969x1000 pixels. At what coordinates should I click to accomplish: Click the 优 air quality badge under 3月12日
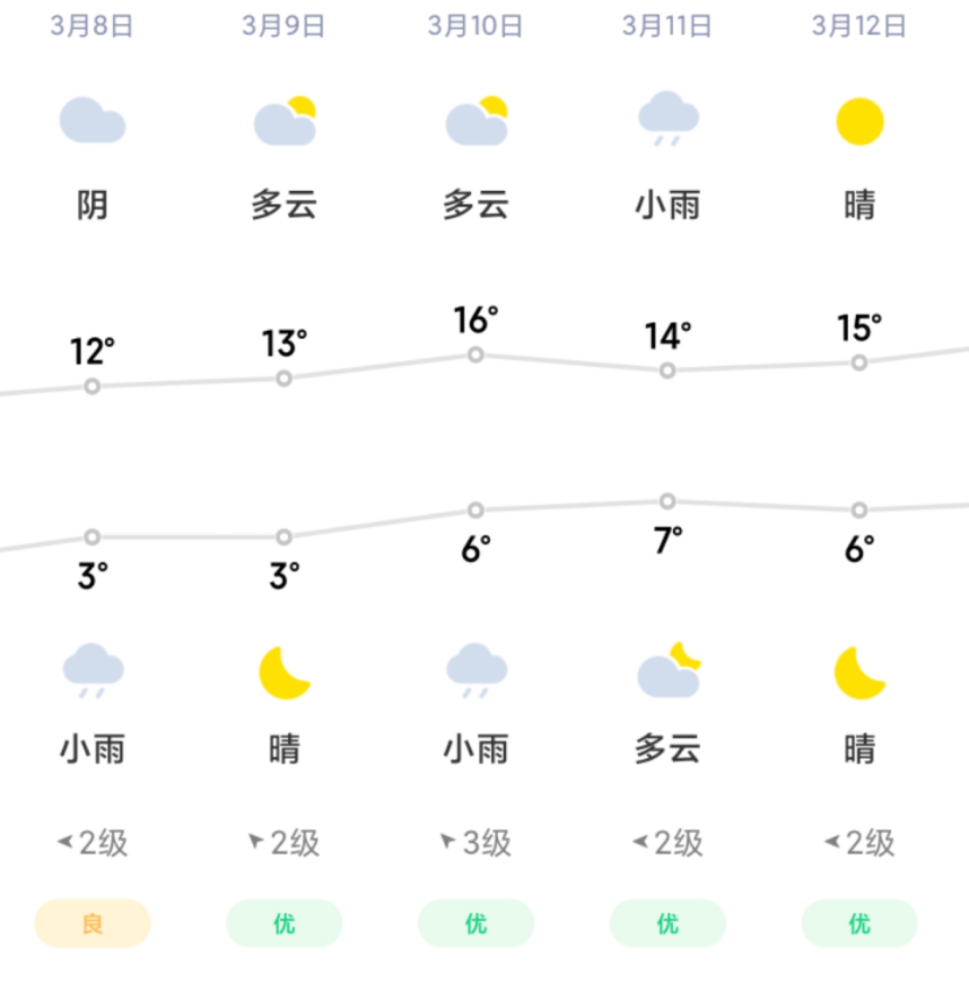pyautogui.click(x=859, y=922)
